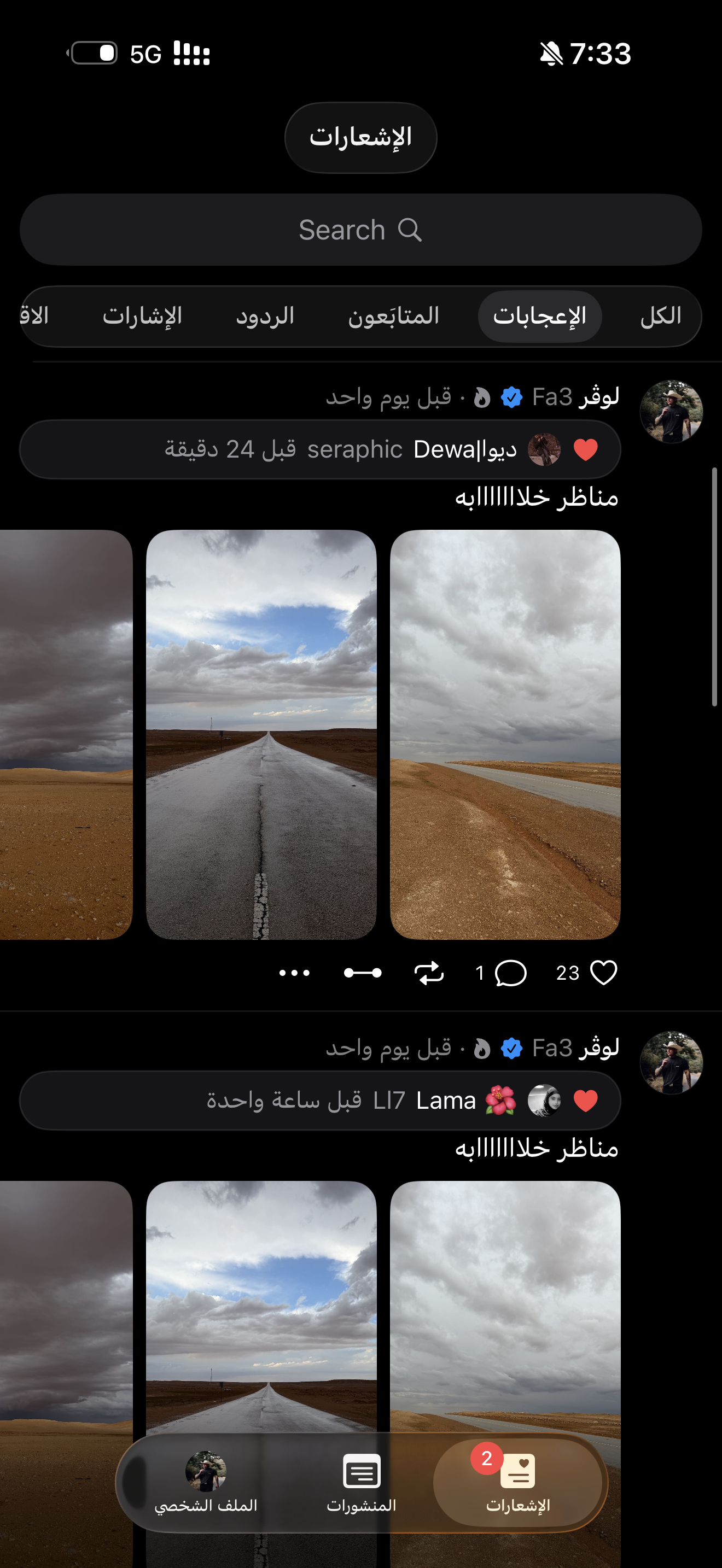This screenshot has width=722, height=1568.
Task: Click the blue verified badge next to لوقر Fa3
Action: [511, 396]
